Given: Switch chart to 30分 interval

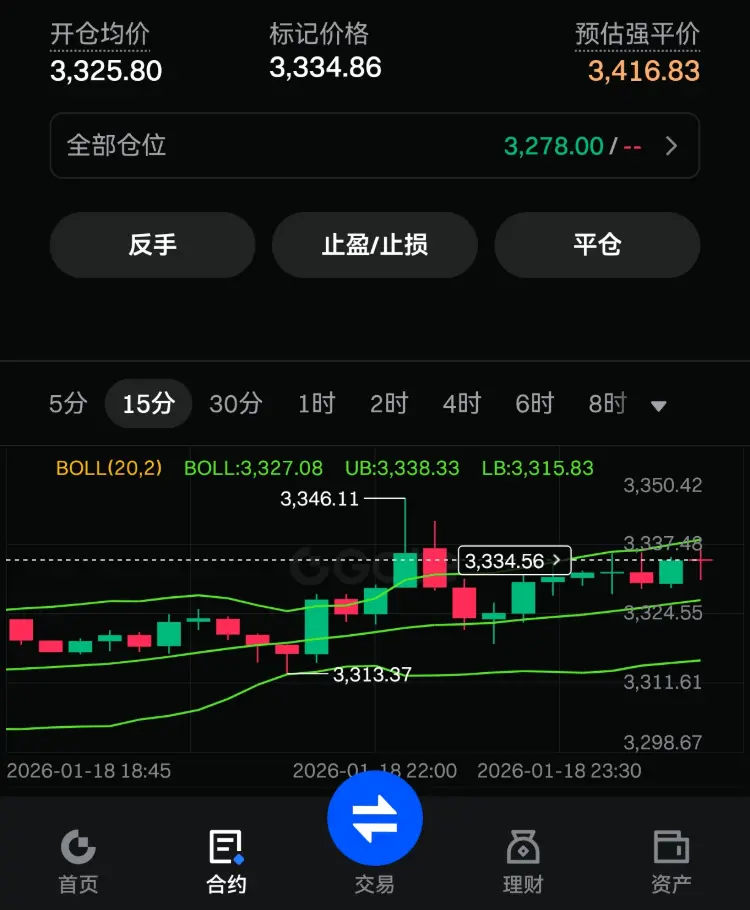Looking at the screenshot, I should point(236,404).
